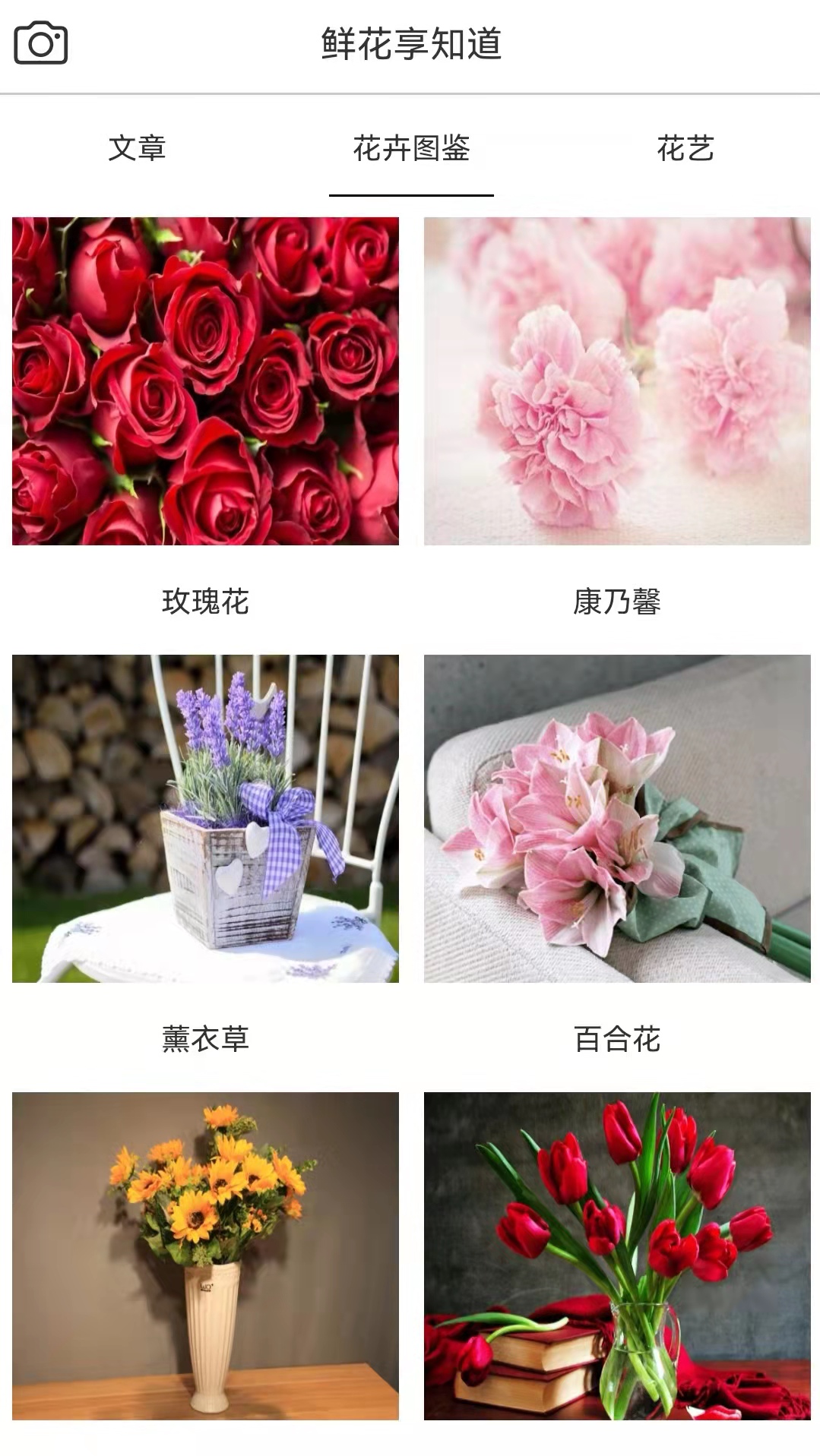Click the 百合花 label
Viewport: 820px width, 1456px height.
616,1037
